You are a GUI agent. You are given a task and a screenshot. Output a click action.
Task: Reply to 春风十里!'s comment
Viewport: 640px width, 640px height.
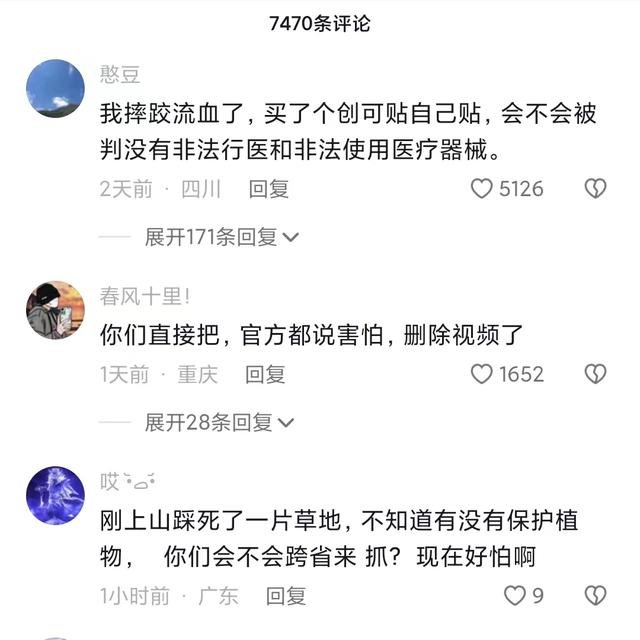click(266, 374)
